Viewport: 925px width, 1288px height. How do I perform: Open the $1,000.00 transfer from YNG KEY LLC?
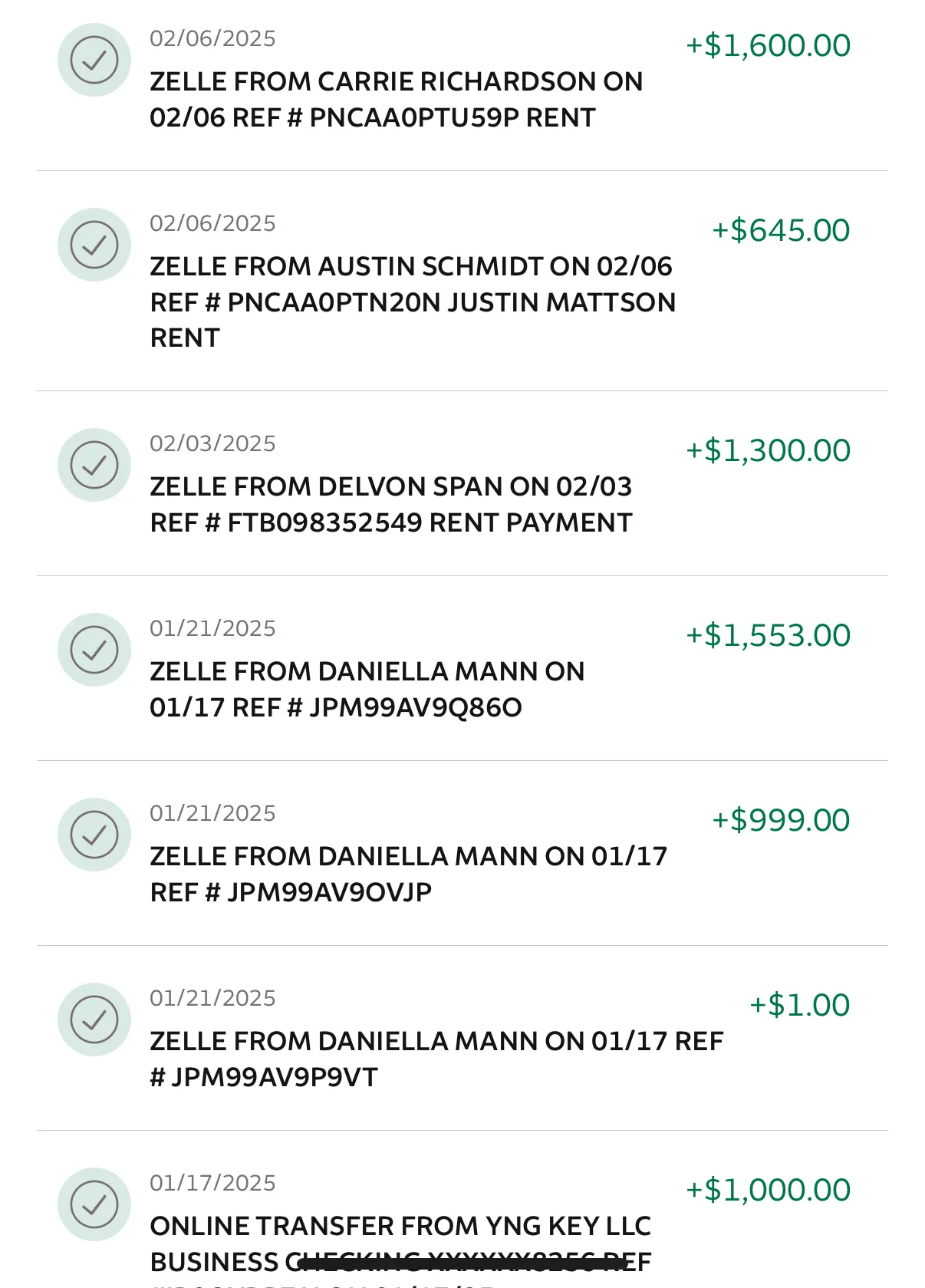pos(400,1227)
